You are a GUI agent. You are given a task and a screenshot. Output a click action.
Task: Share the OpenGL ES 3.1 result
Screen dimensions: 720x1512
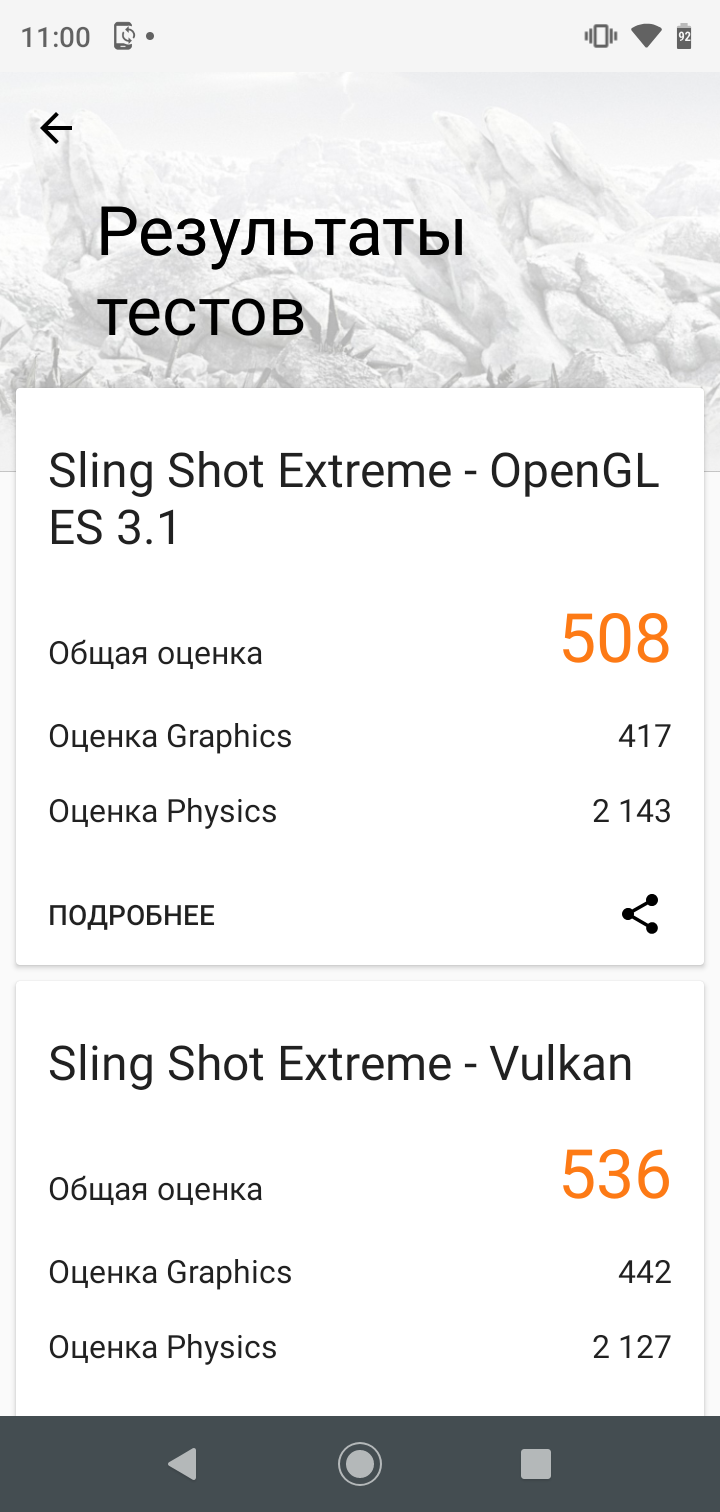point(640,915)
